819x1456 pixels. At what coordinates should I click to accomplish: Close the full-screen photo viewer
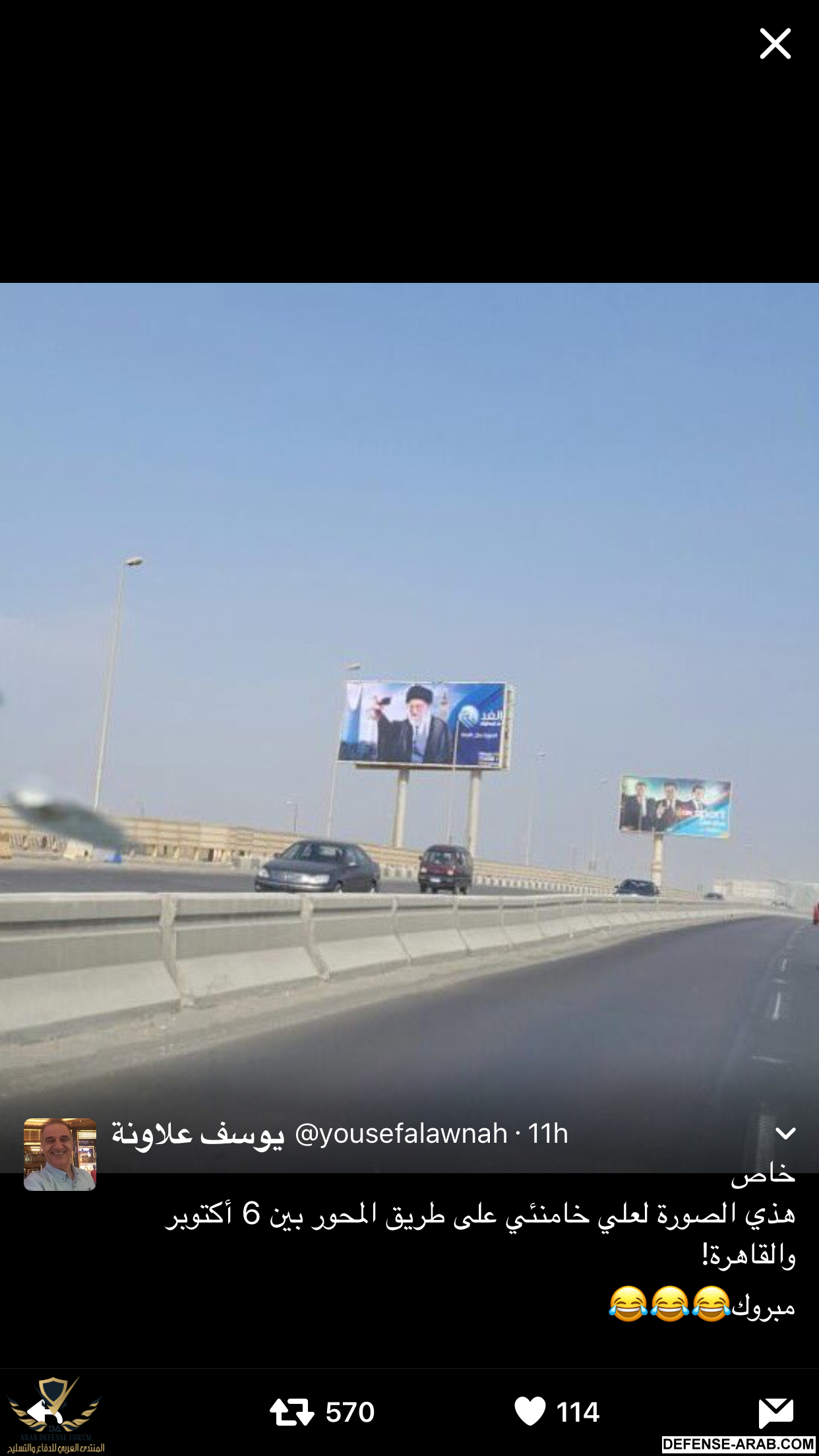click(x=775, y=44)
